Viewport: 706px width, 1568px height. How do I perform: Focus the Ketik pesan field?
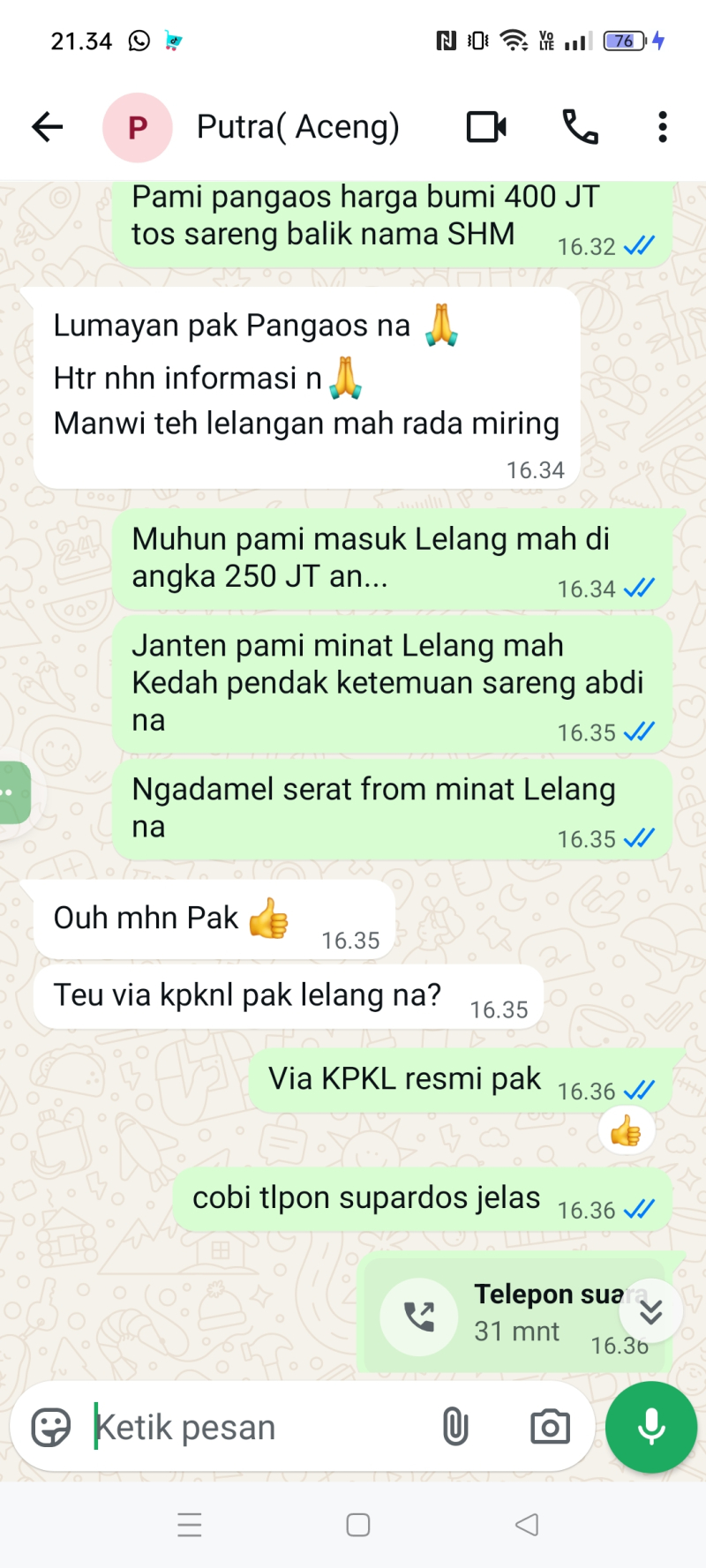[x=256, y=1427]
